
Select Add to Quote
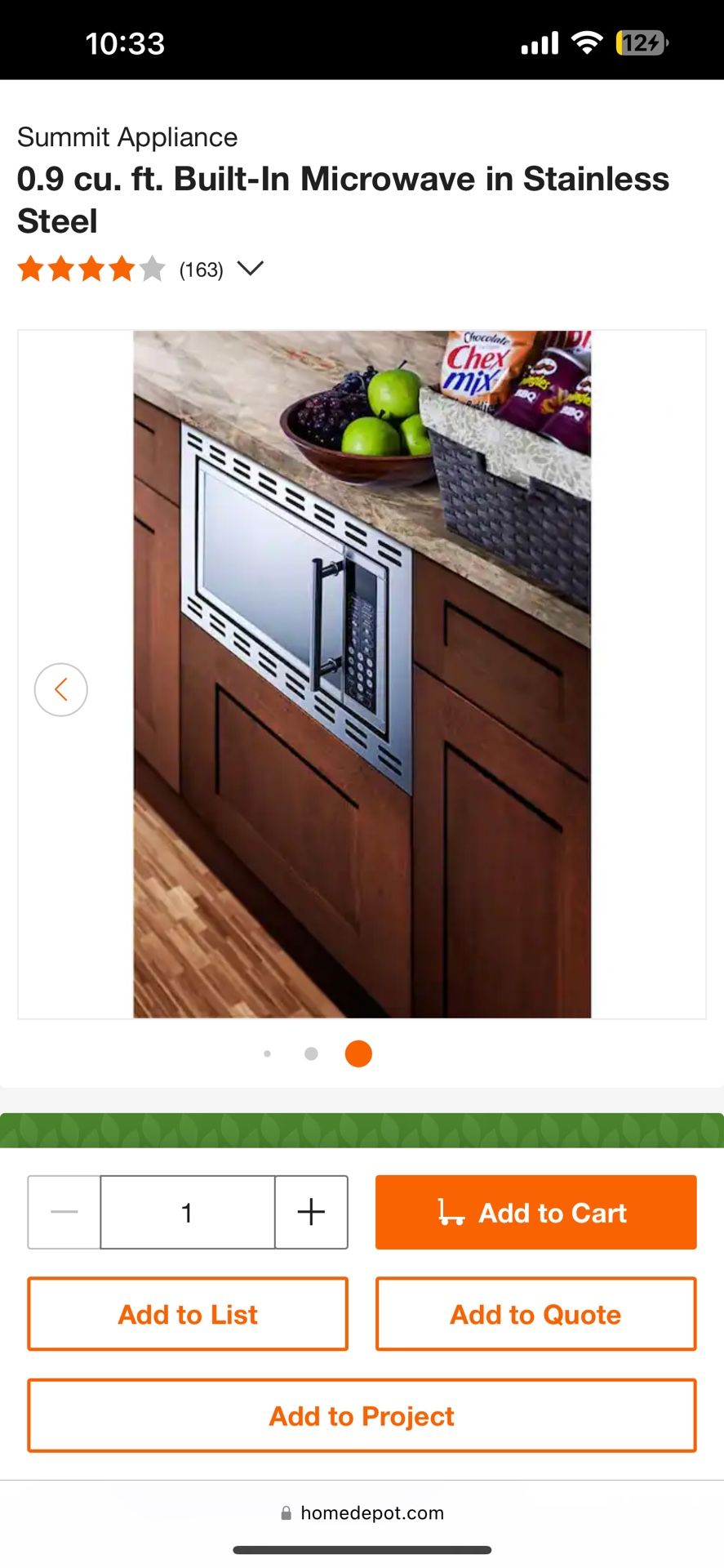click(x=535, y=1314)
